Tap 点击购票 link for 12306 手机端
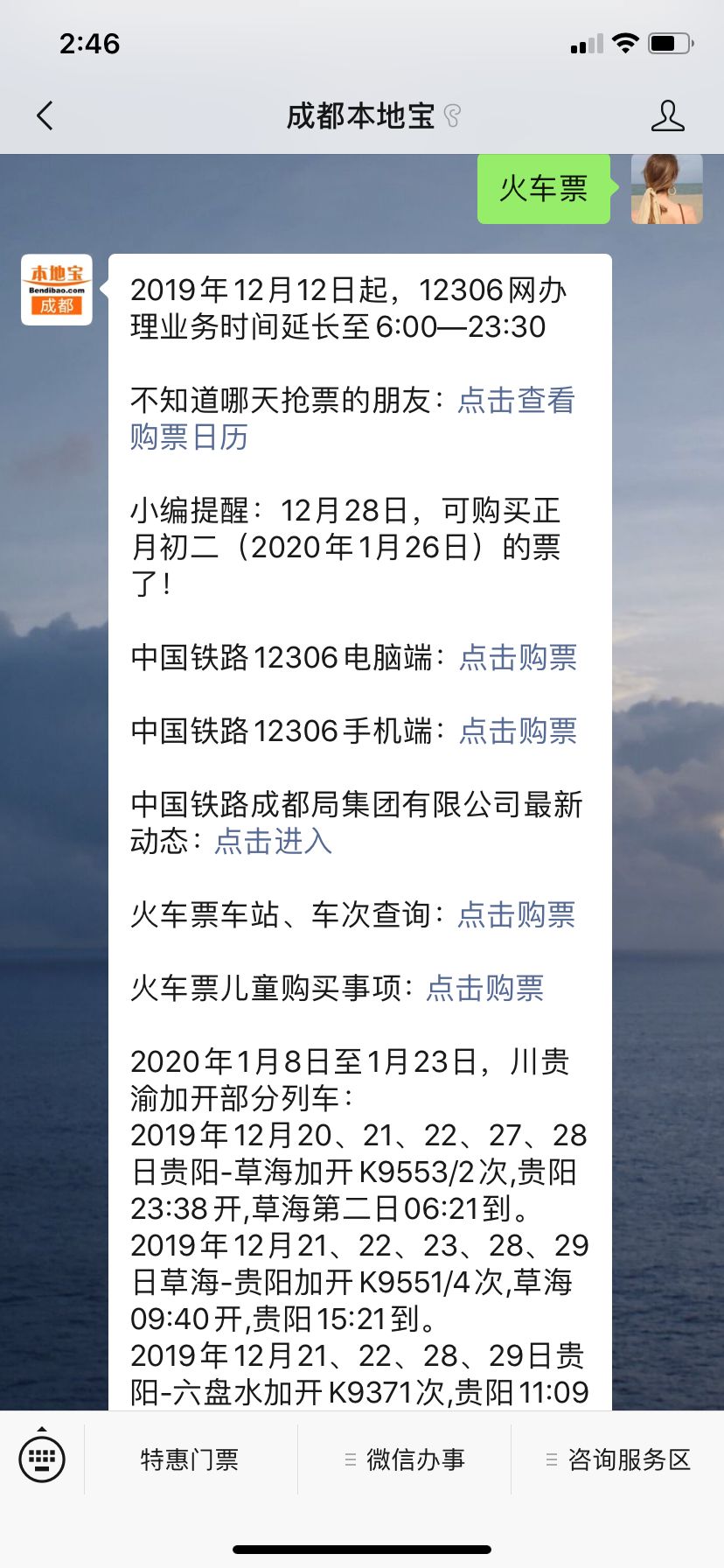Image resolution: width=724 pixels, height=1568 pixels. [x=518, y=731]
